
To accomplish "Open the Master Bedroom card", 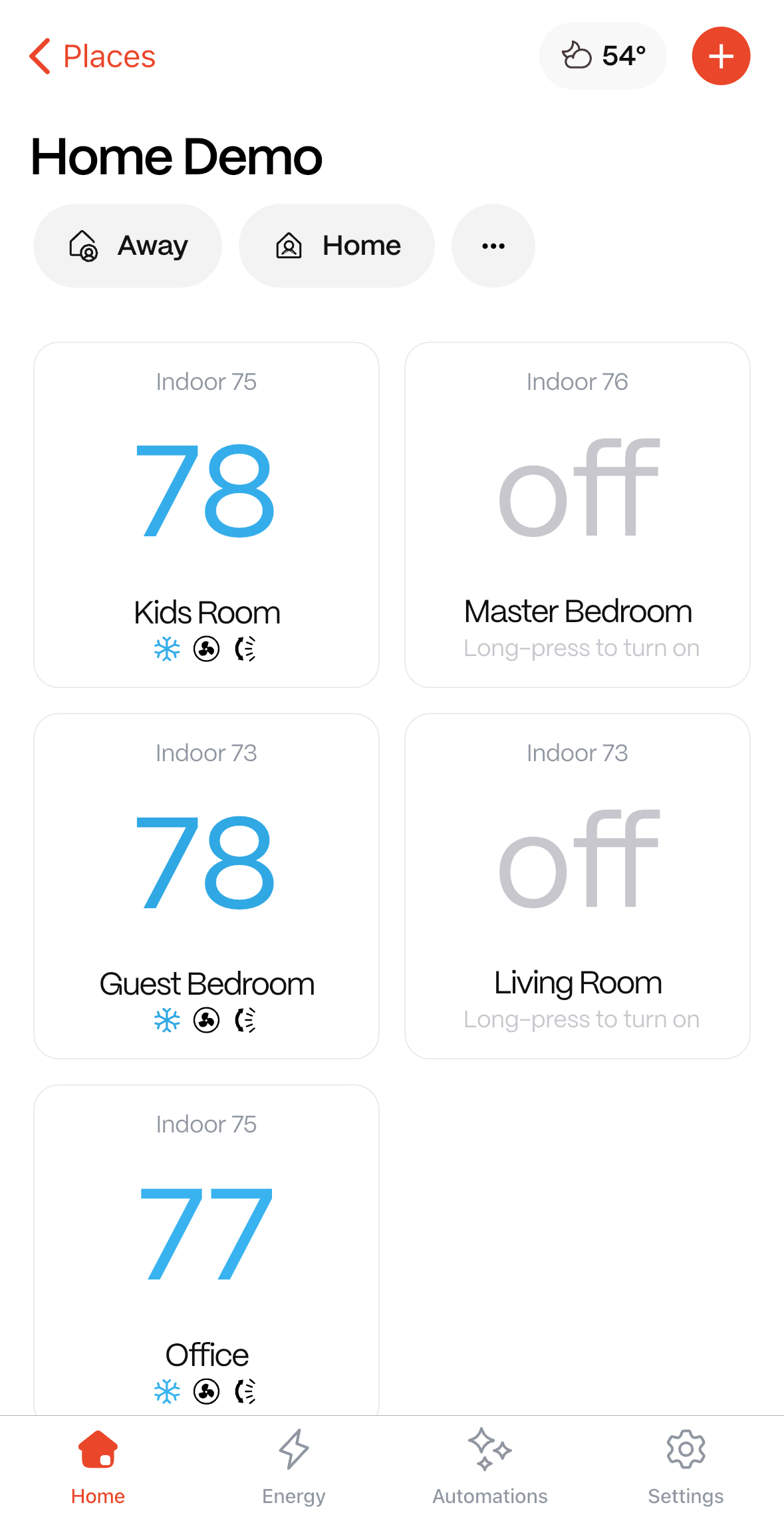I will coord(577,514).
